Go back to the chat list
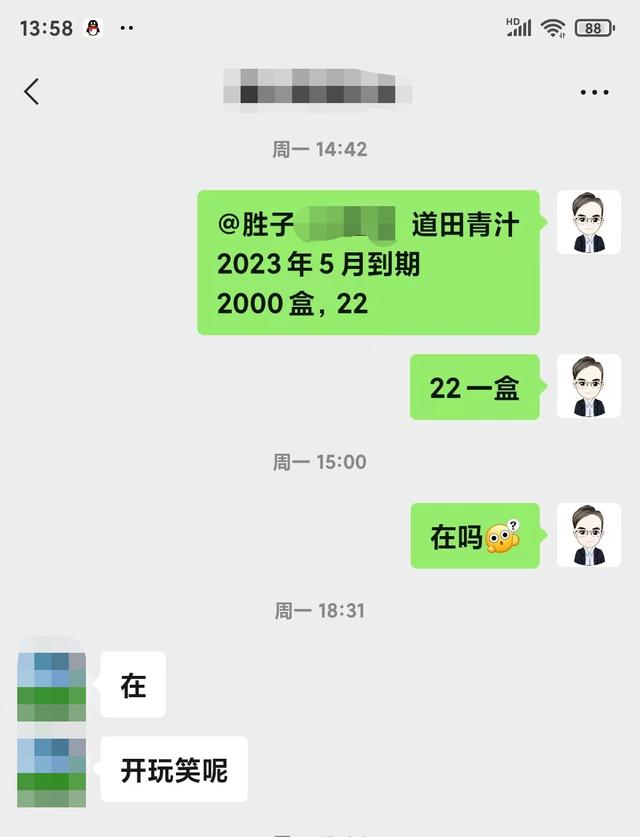This screenshot has height=837, width=640. (x=32, y=92)
